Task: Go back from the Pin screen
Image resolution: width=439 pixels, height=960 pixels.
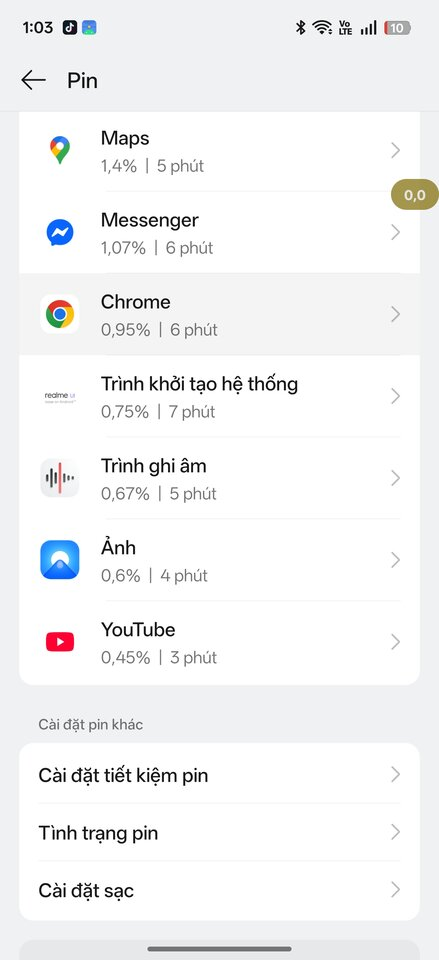Action: (33, 80)
